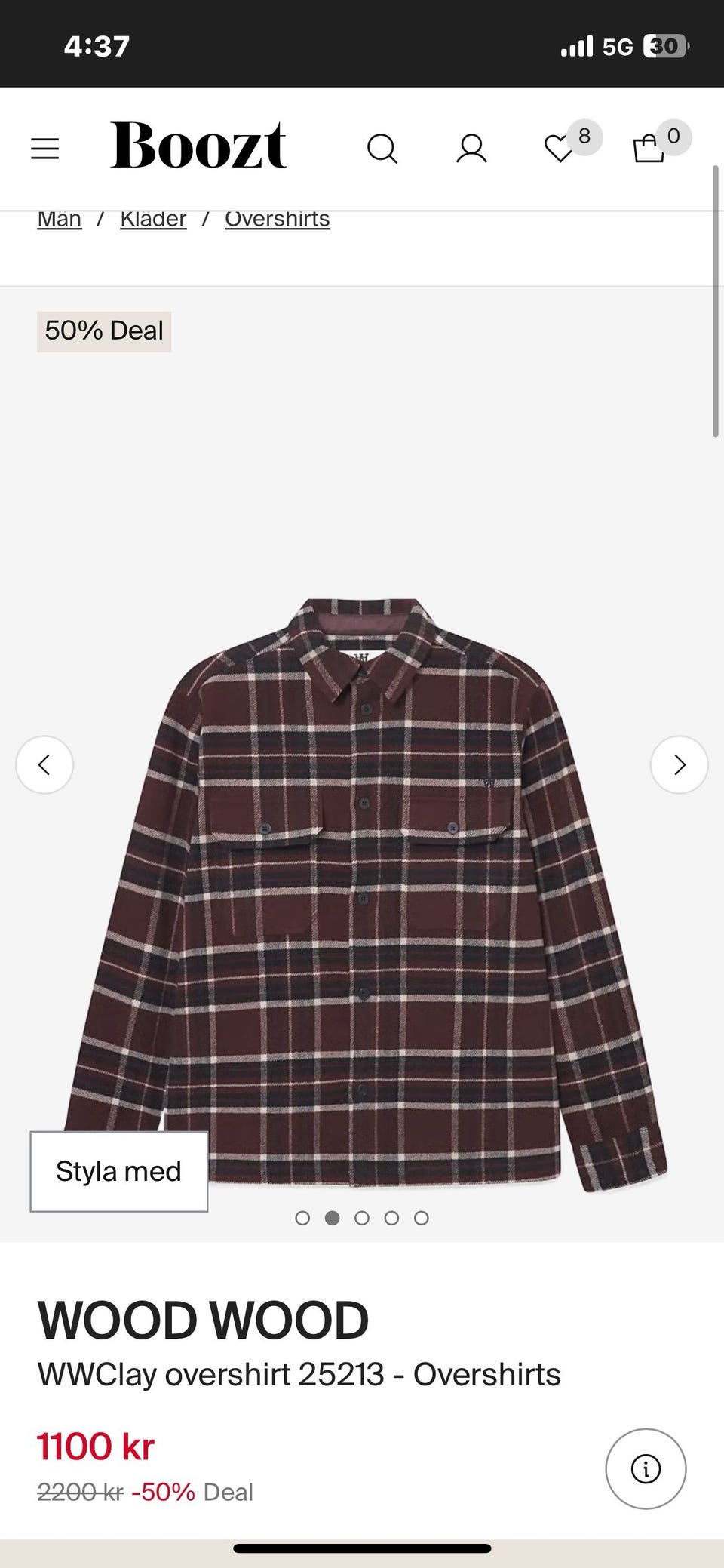The image size is (724, 1568).
Task: Open the Overshirts breadcrumb link
Action: pyautogui.click(x=278, y=219)
